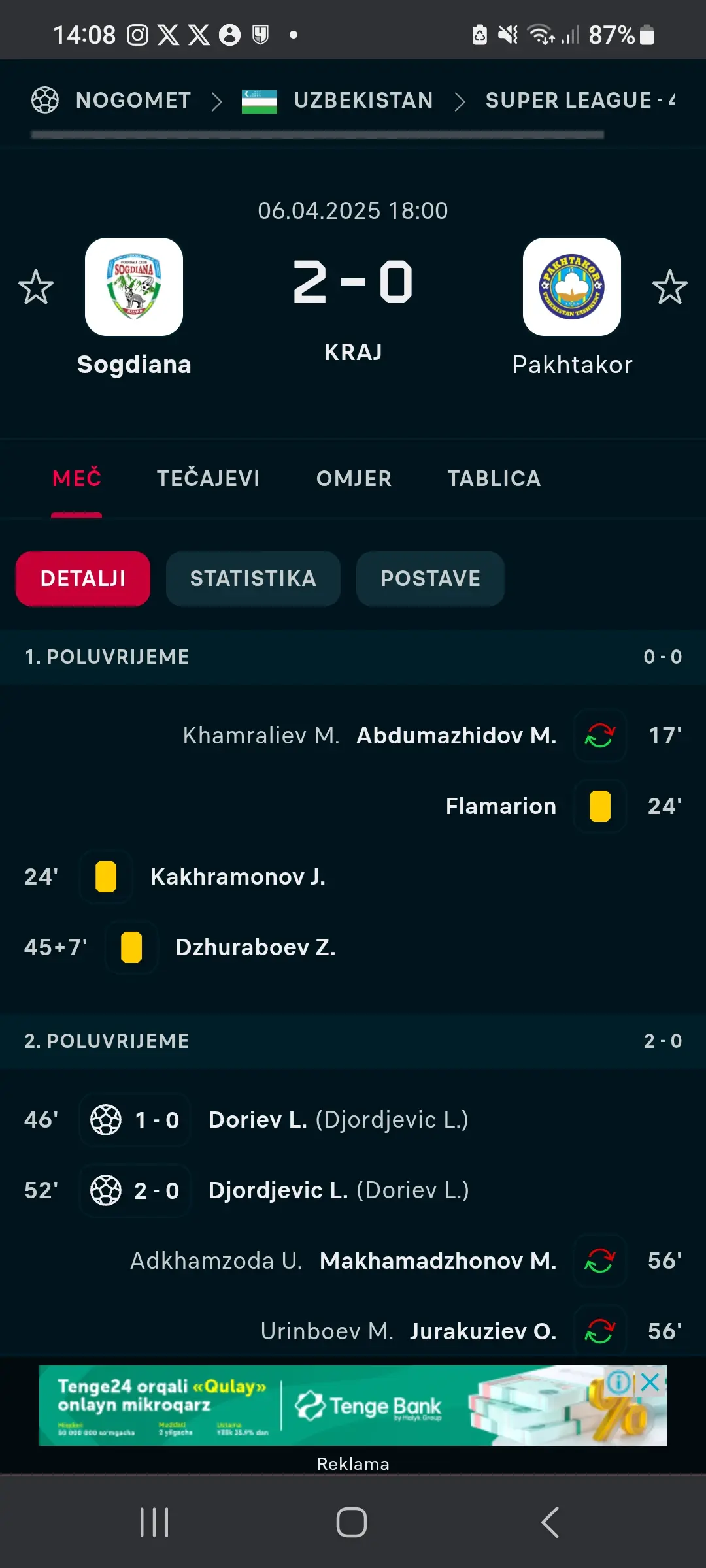Favorite the Sogdiana team star

click(36, 287)
